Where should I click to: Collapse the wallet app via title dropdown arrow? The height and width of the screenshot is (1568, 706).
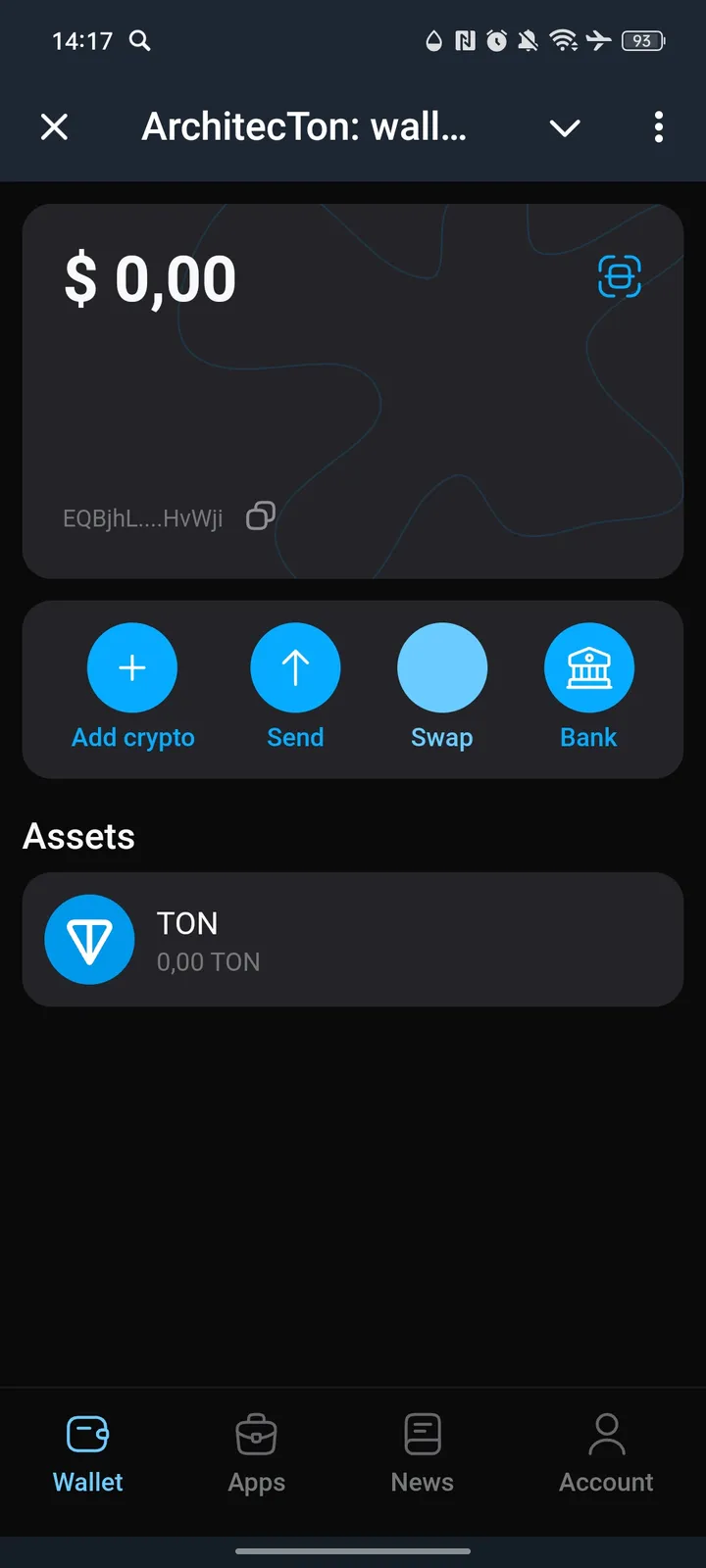click(x=564, y=127)
